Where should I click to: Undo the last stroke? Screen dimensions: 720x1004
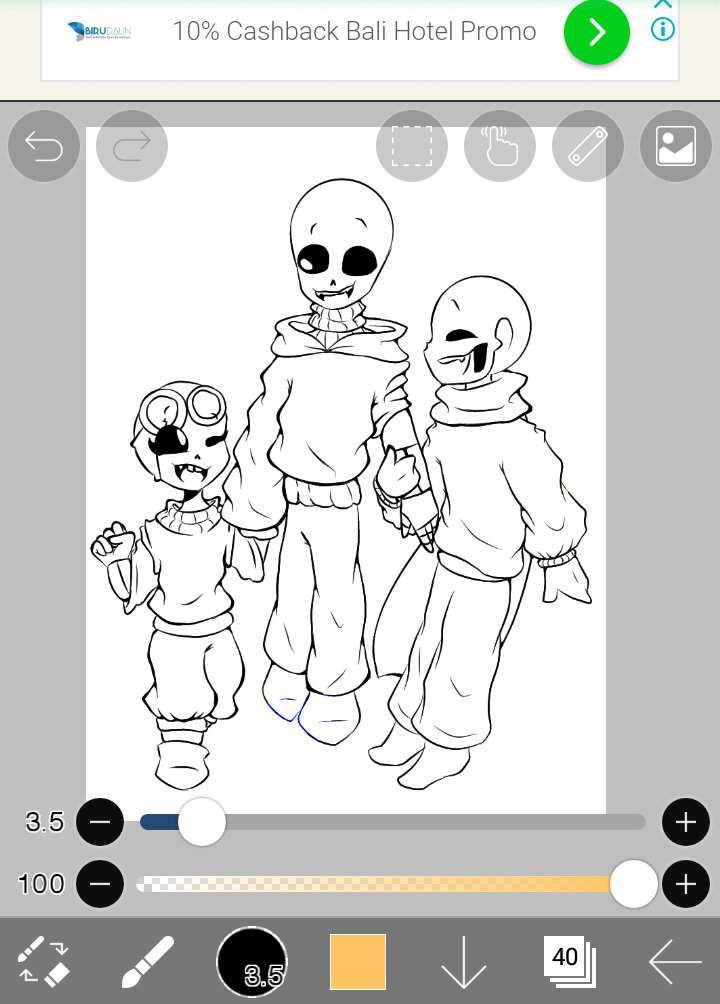(x=44, y=147)
